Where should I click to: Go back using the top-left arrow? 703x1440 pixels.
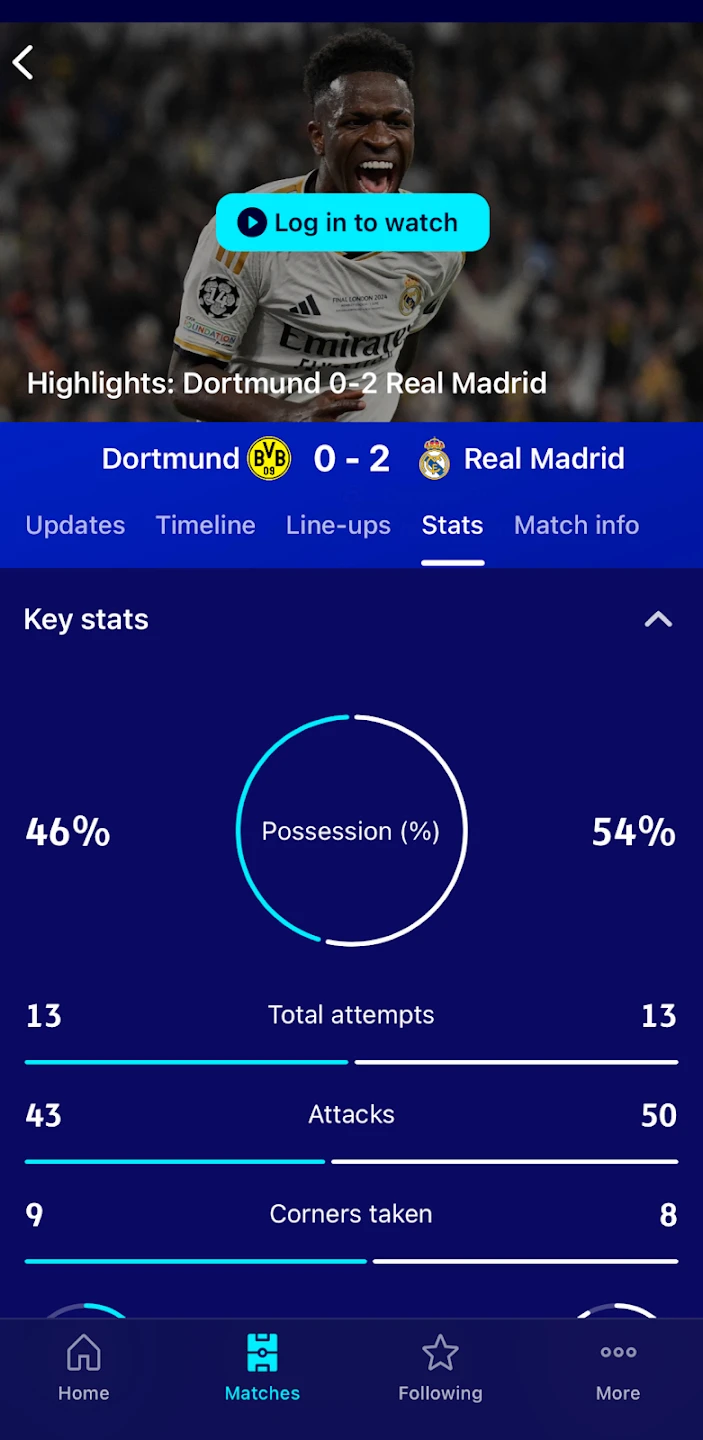tap(23, 62)
